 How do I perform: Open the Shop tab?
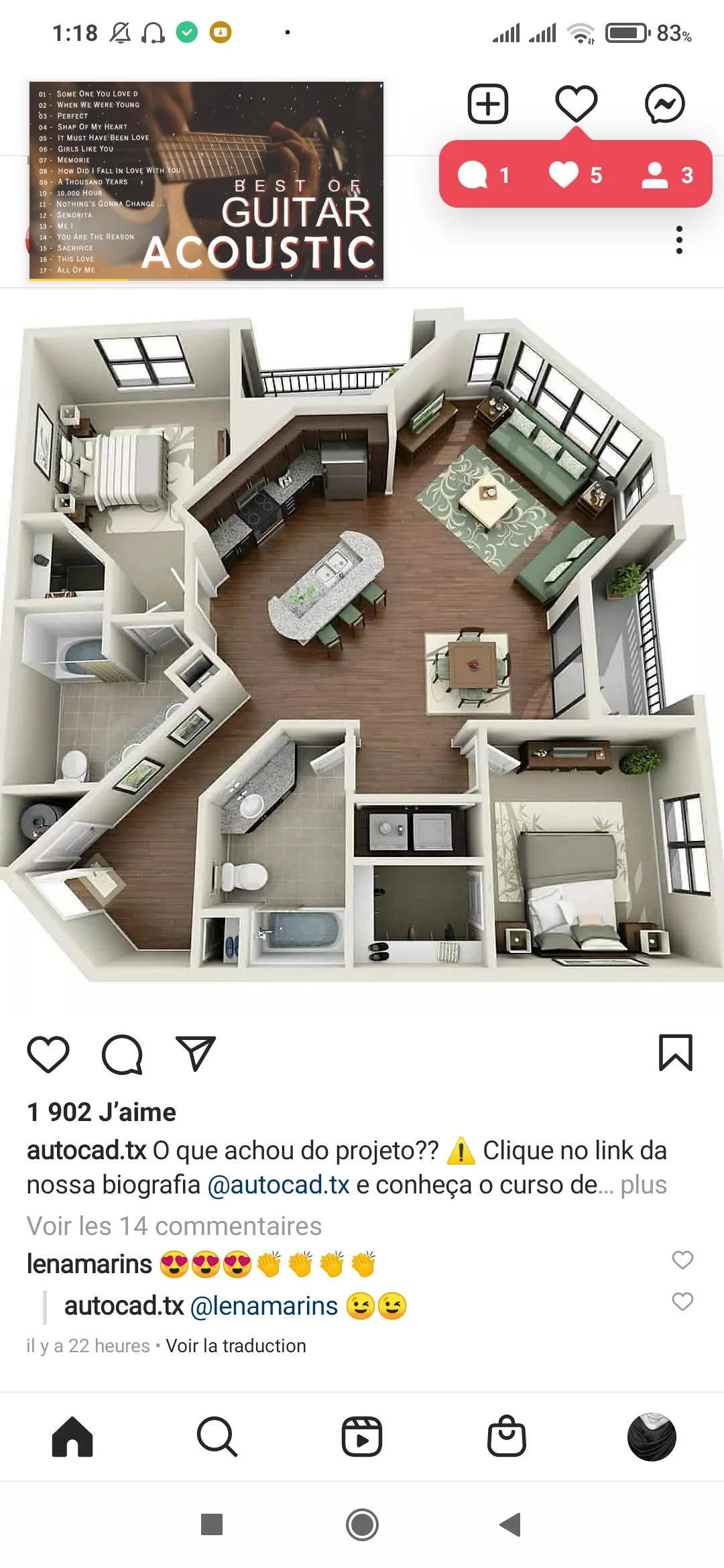coord(507,1437)
